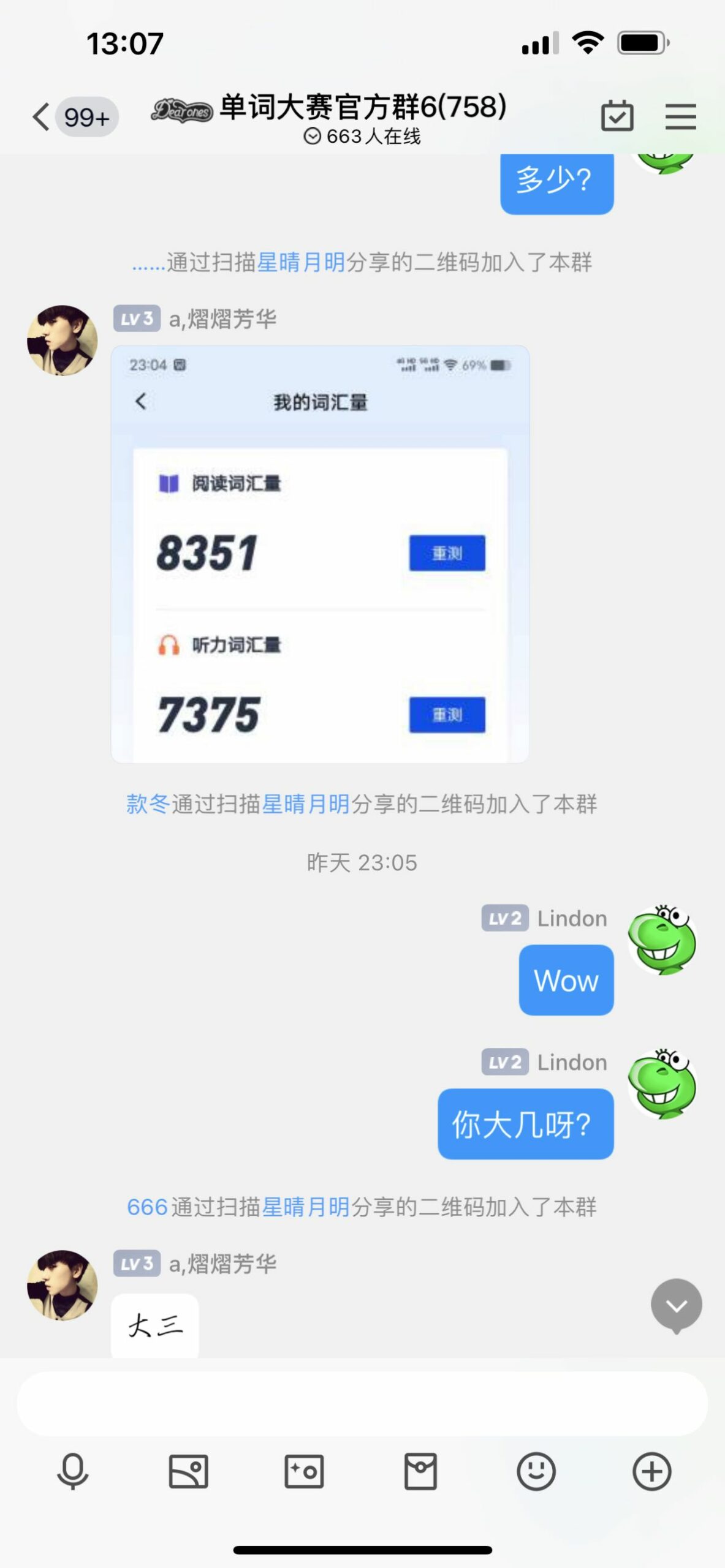Jump to the latest messages
The image size is (725, 1568).
click(676, 1306)
